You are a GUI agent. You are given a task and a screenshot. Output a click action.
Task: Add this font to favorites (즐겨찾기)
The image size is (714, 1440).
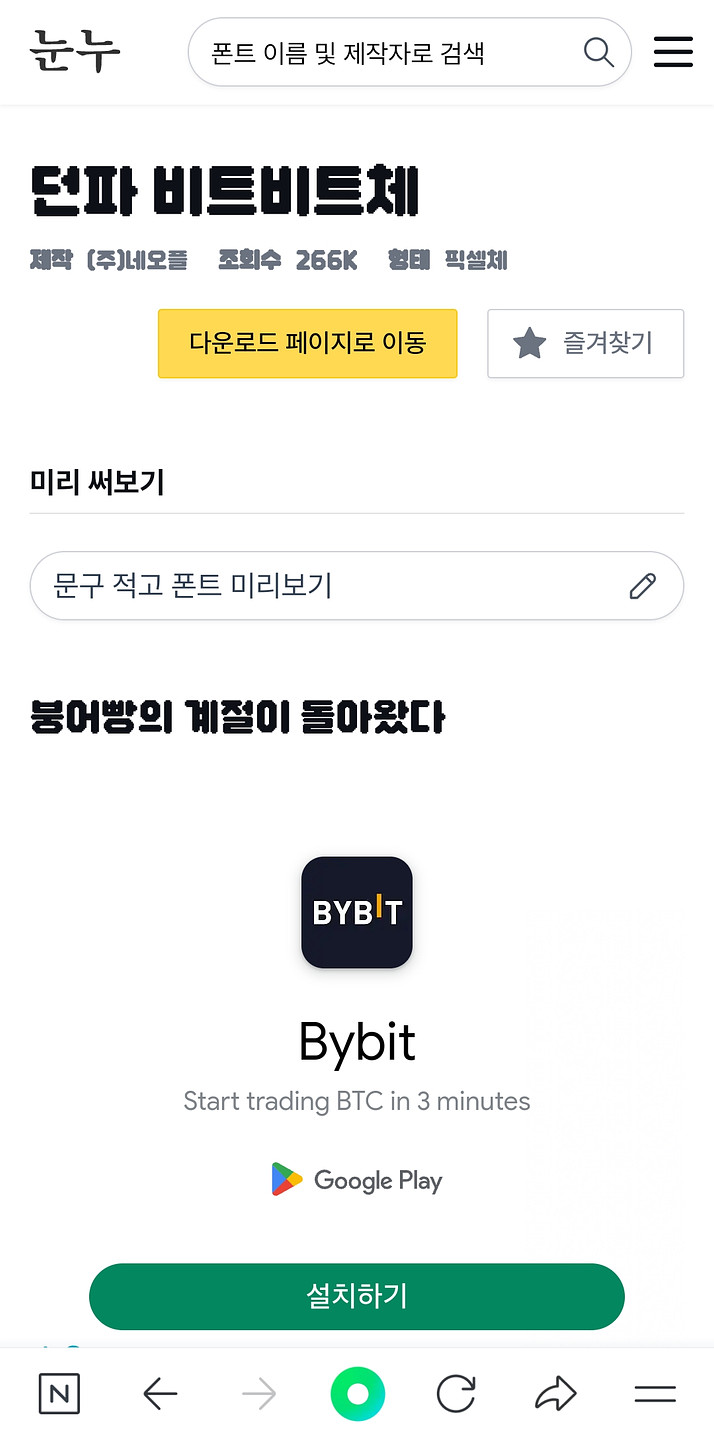point(585,343)
